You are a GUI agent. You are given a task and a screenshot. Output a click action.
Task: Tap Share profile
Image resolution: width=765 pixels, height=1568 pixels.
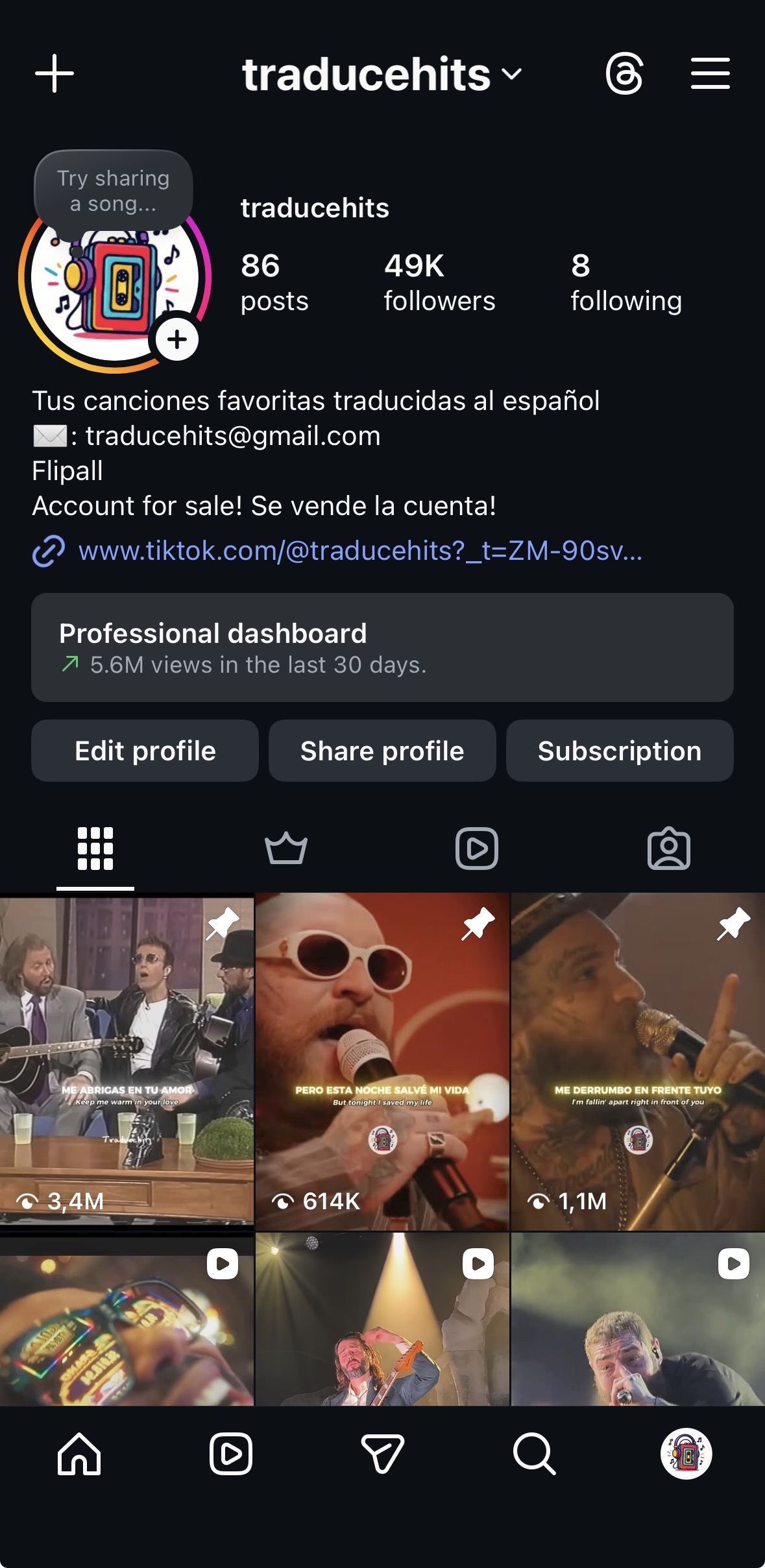coord(382,751)
